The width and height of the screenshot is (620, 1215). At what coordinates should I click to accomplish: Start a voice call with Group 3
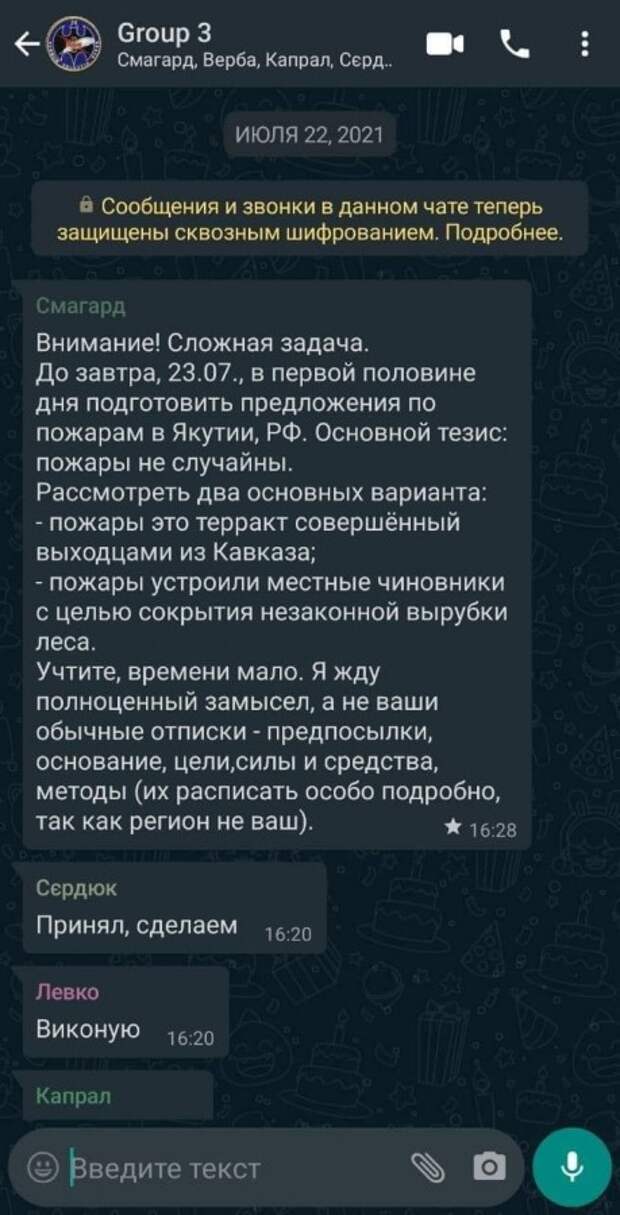pyautogui.click(x=515, y=43)
